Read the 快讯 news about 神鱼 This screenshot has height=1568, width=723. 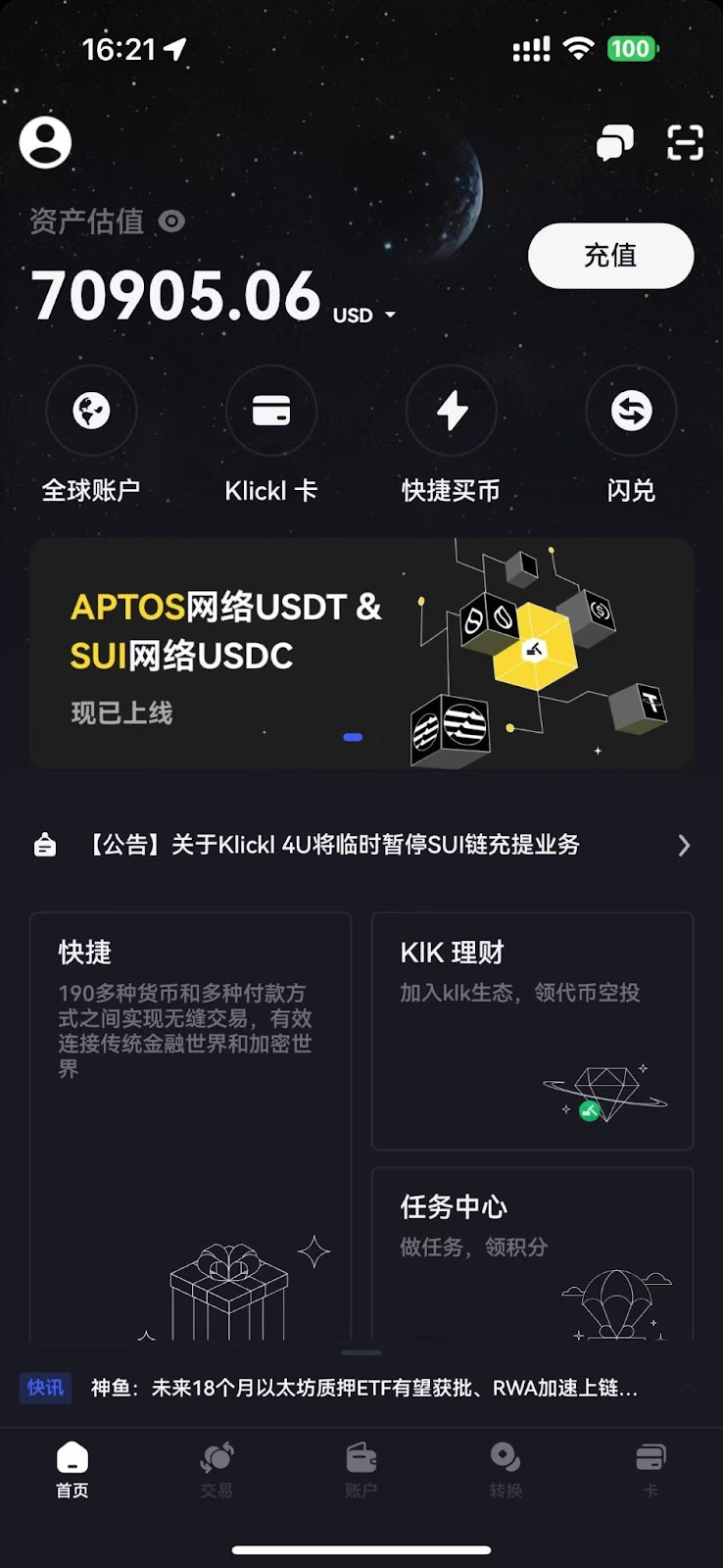[364, 1388]
